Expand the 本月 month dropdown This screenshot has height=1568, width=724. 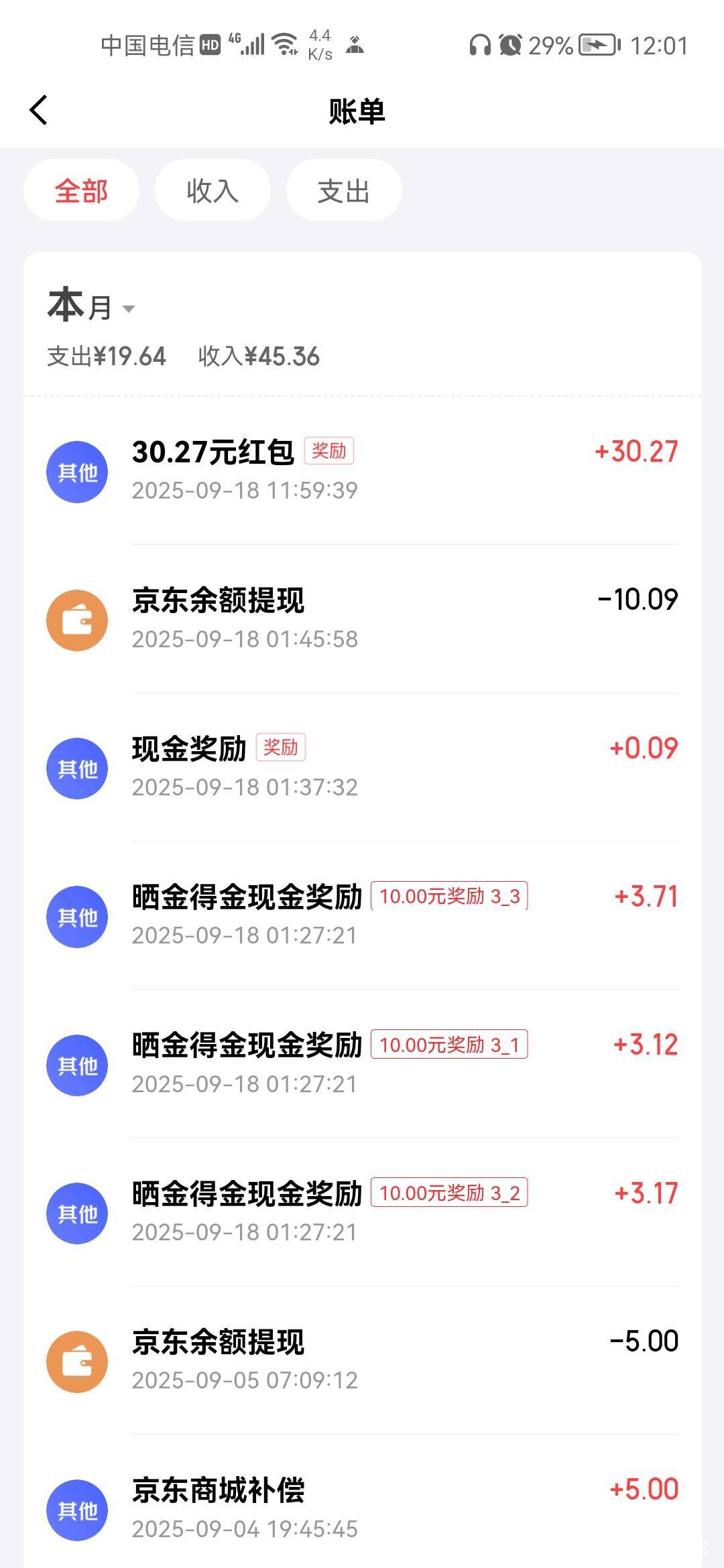point(92,307)
